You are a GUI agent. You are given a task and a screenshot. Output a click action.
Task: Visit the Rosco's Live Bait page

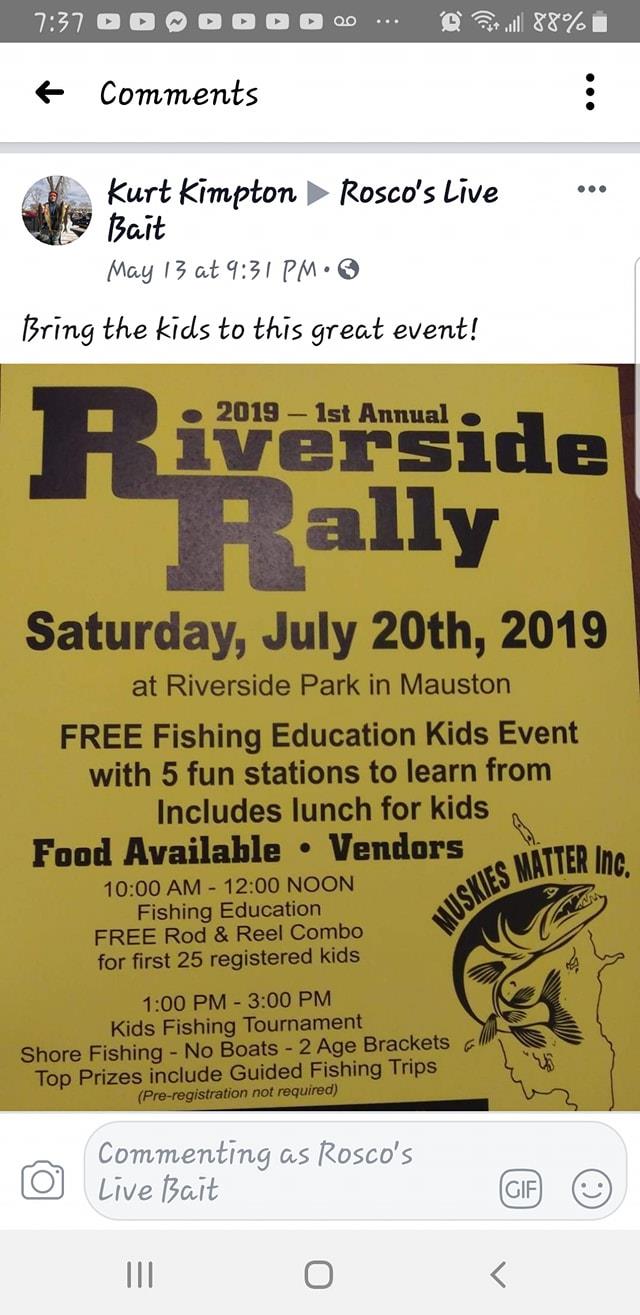point(418,192)
